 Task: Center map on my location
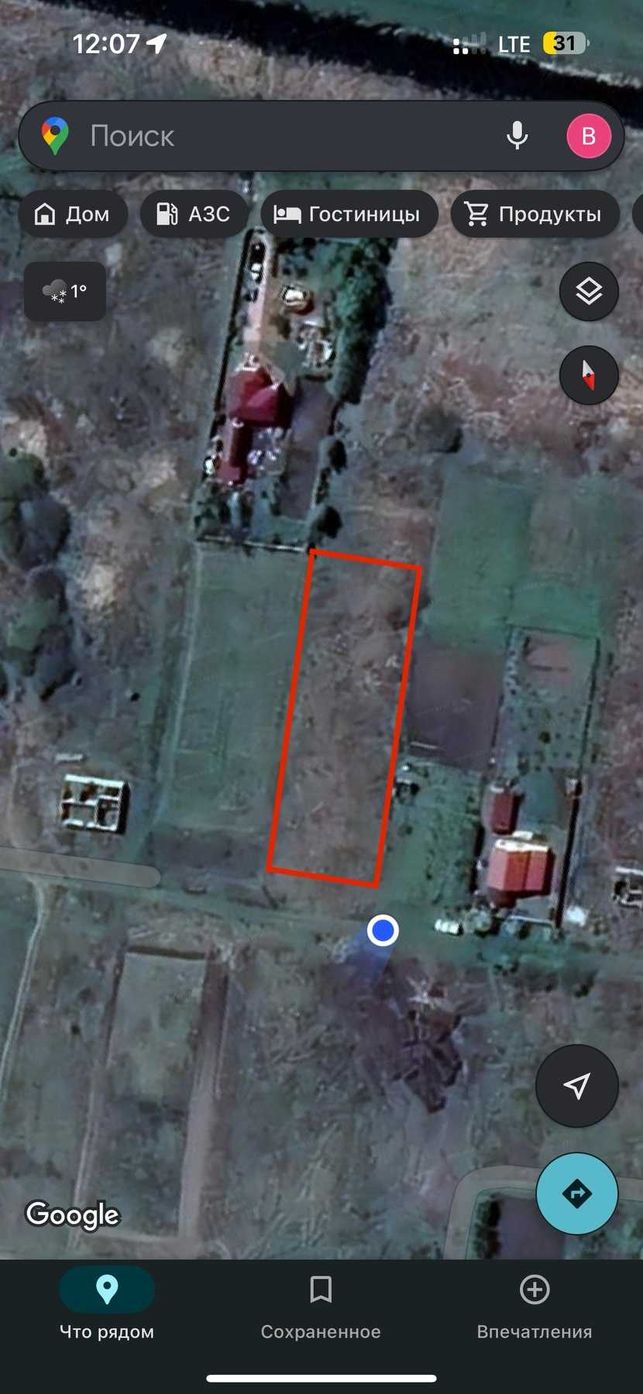point(577,1086)
